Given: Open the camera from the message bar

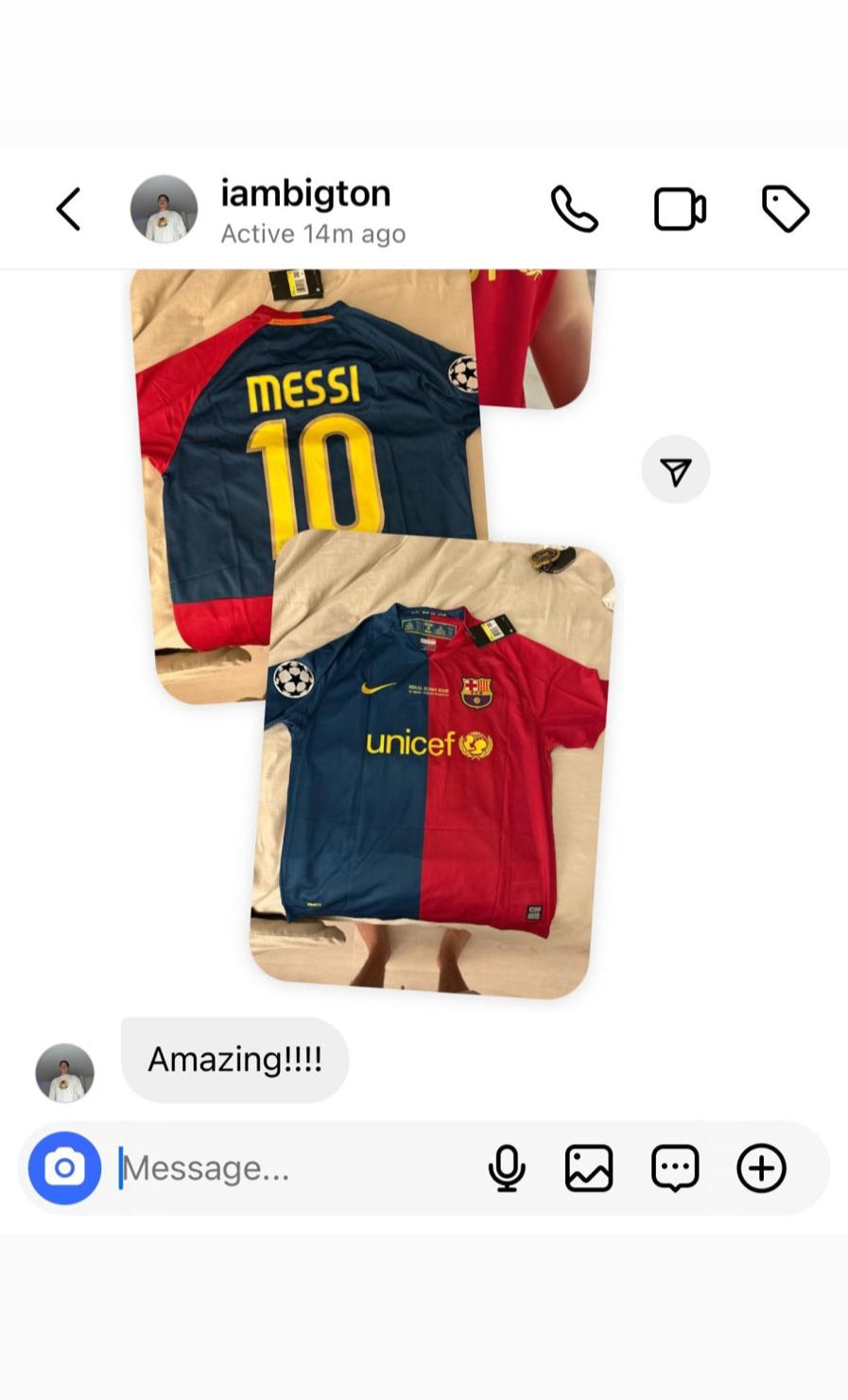Looking at the screenshot, I should pyautogui.click(x=64, y=1167).
